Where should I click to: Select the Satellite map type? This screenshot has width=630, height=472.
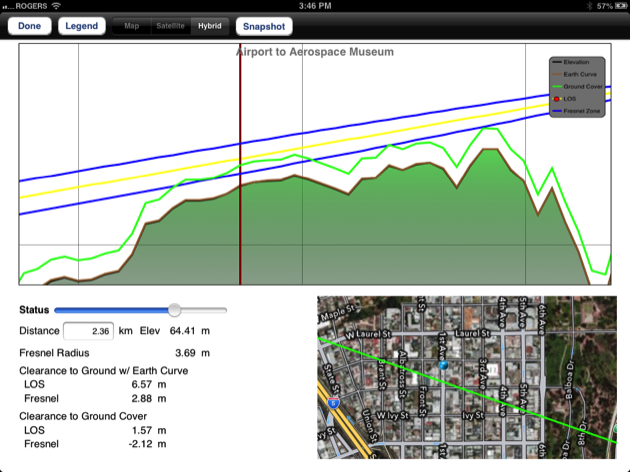(169, 26)
